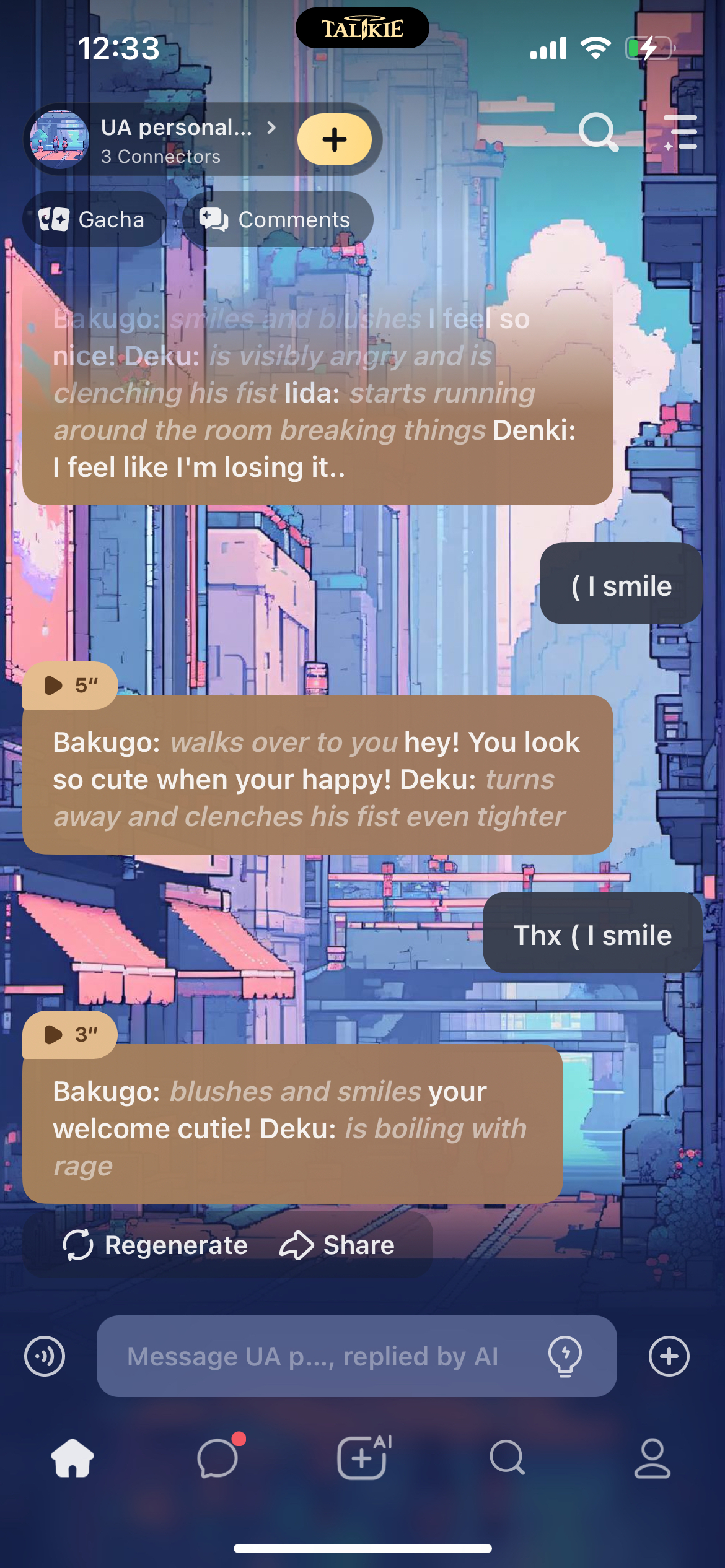The image size is (725, 1568).
Task: Play the 3-second voice message
Action: click(69, 1034)
